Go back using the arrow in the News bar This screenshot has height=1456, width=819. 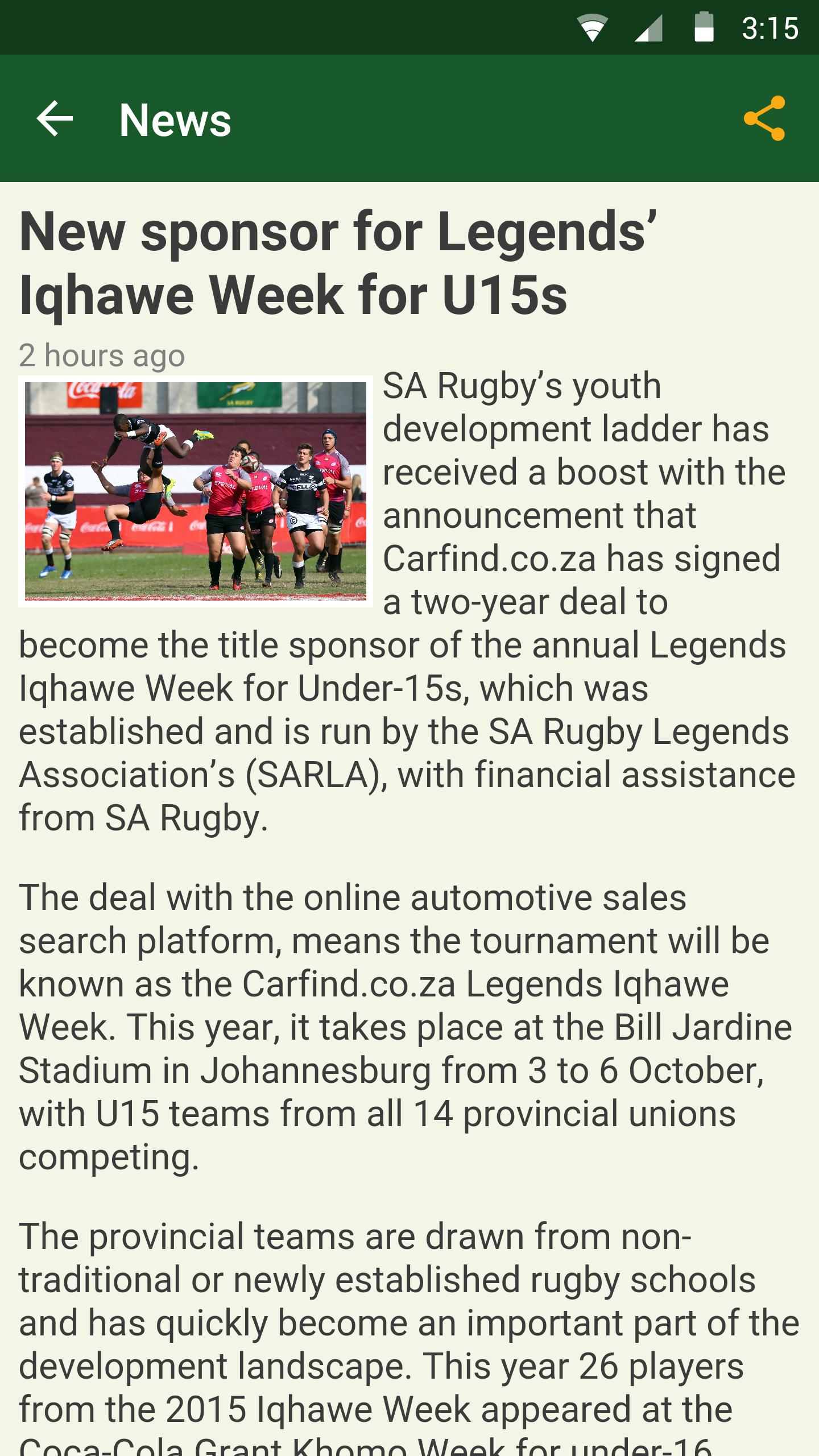click(55, 119)
